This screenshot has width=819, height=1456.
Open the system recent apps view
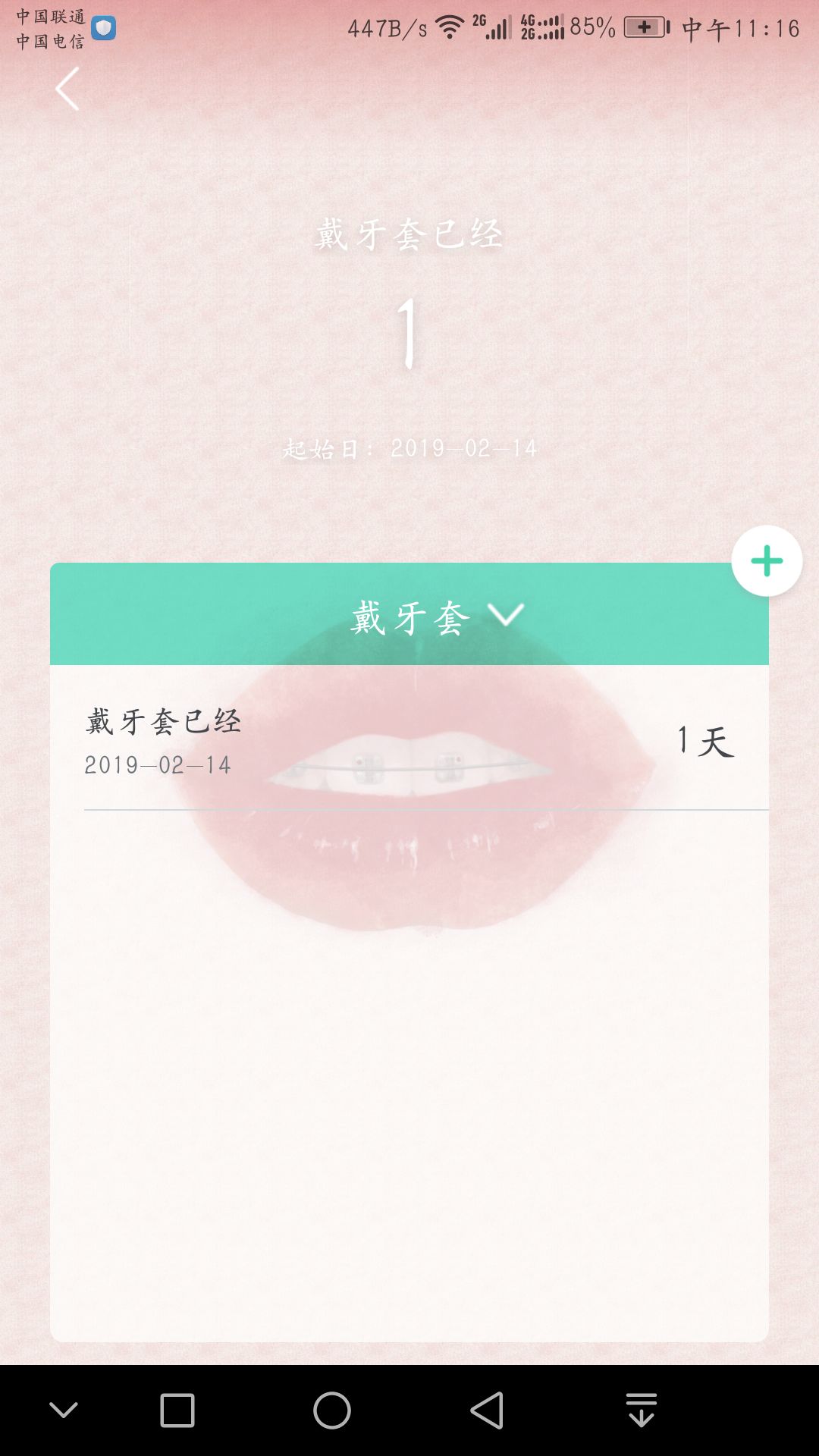[x=177, y=1410]
